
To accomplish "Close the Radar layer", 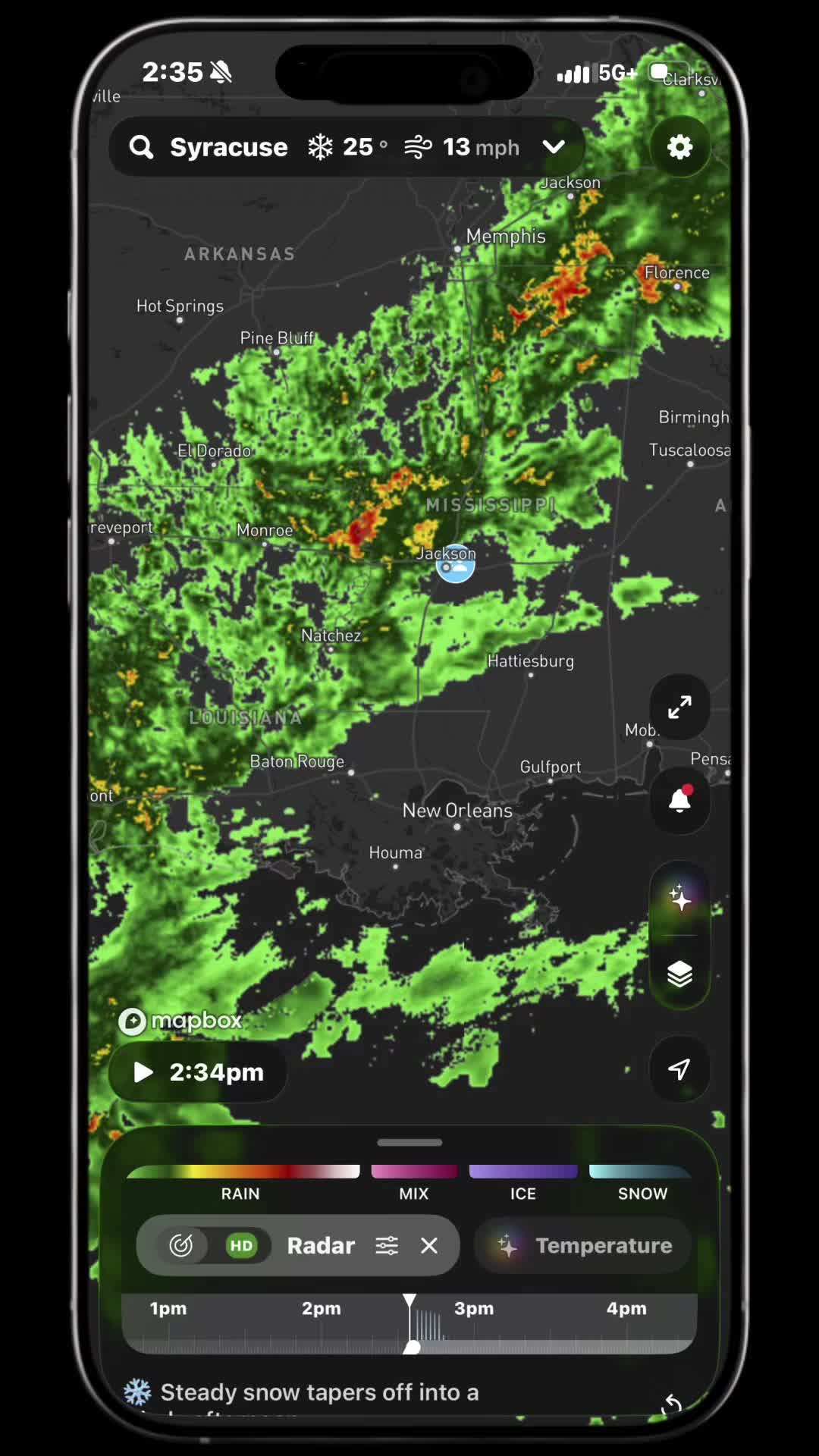I will [x=429, y=1246].
